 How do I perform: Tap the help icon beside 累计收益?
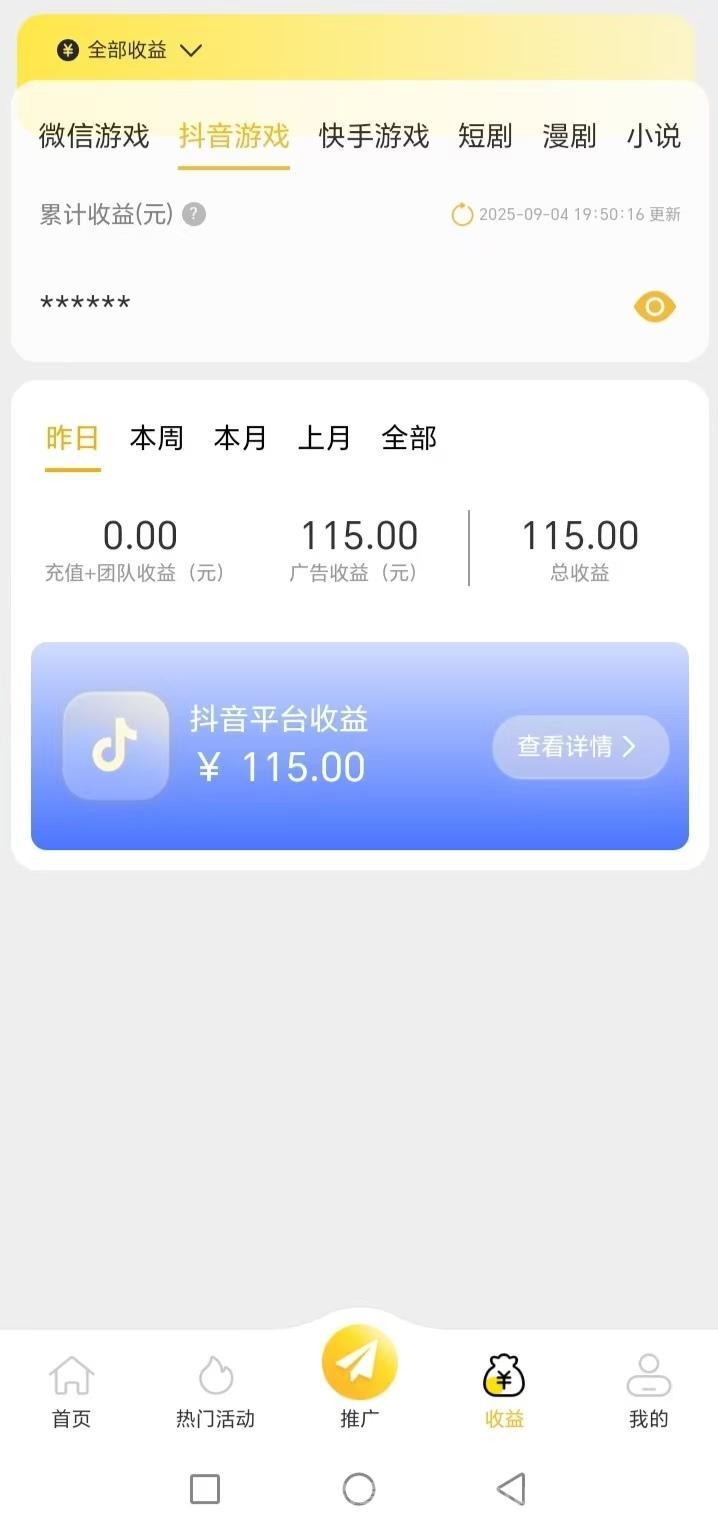(x=195, y=214)
